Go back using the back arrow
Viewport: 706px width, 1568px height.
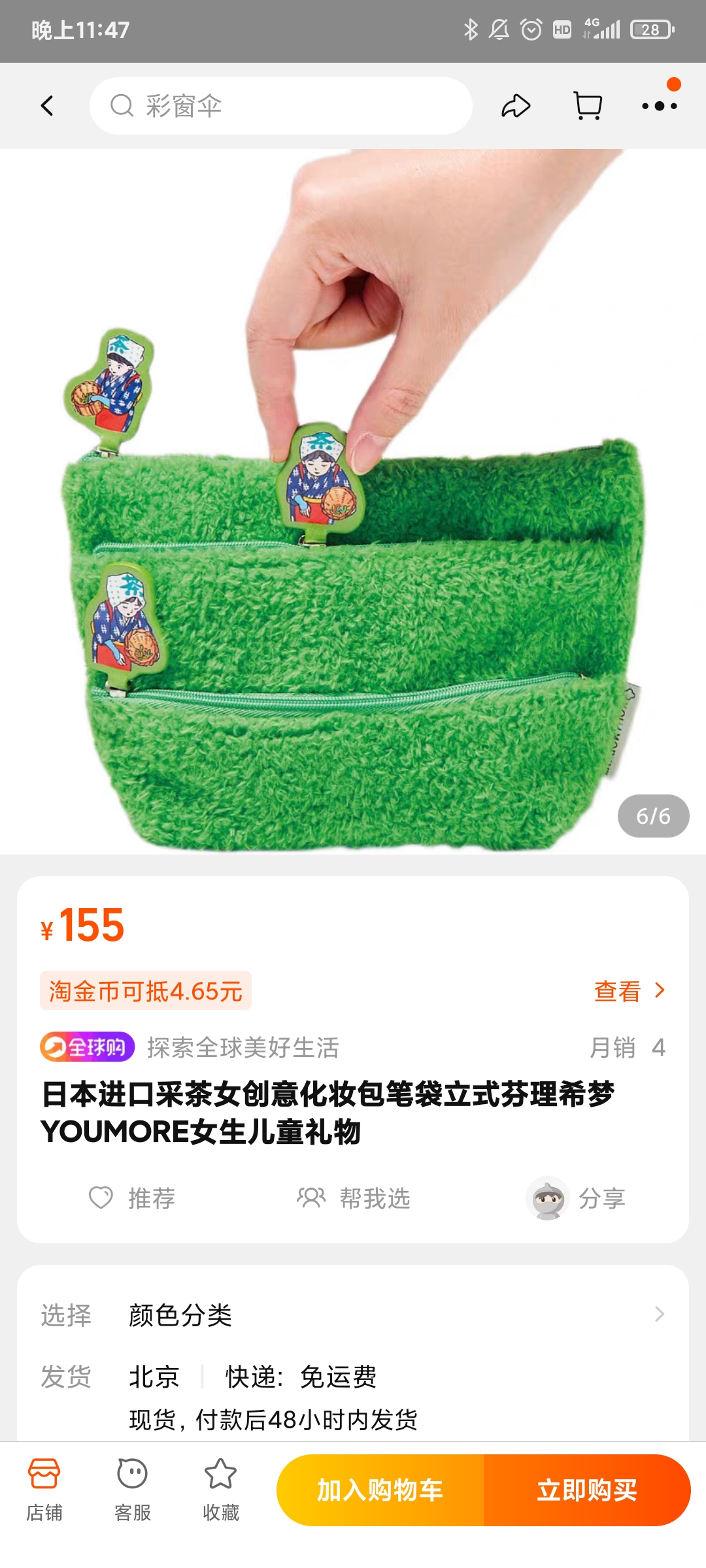pos(47,106)
